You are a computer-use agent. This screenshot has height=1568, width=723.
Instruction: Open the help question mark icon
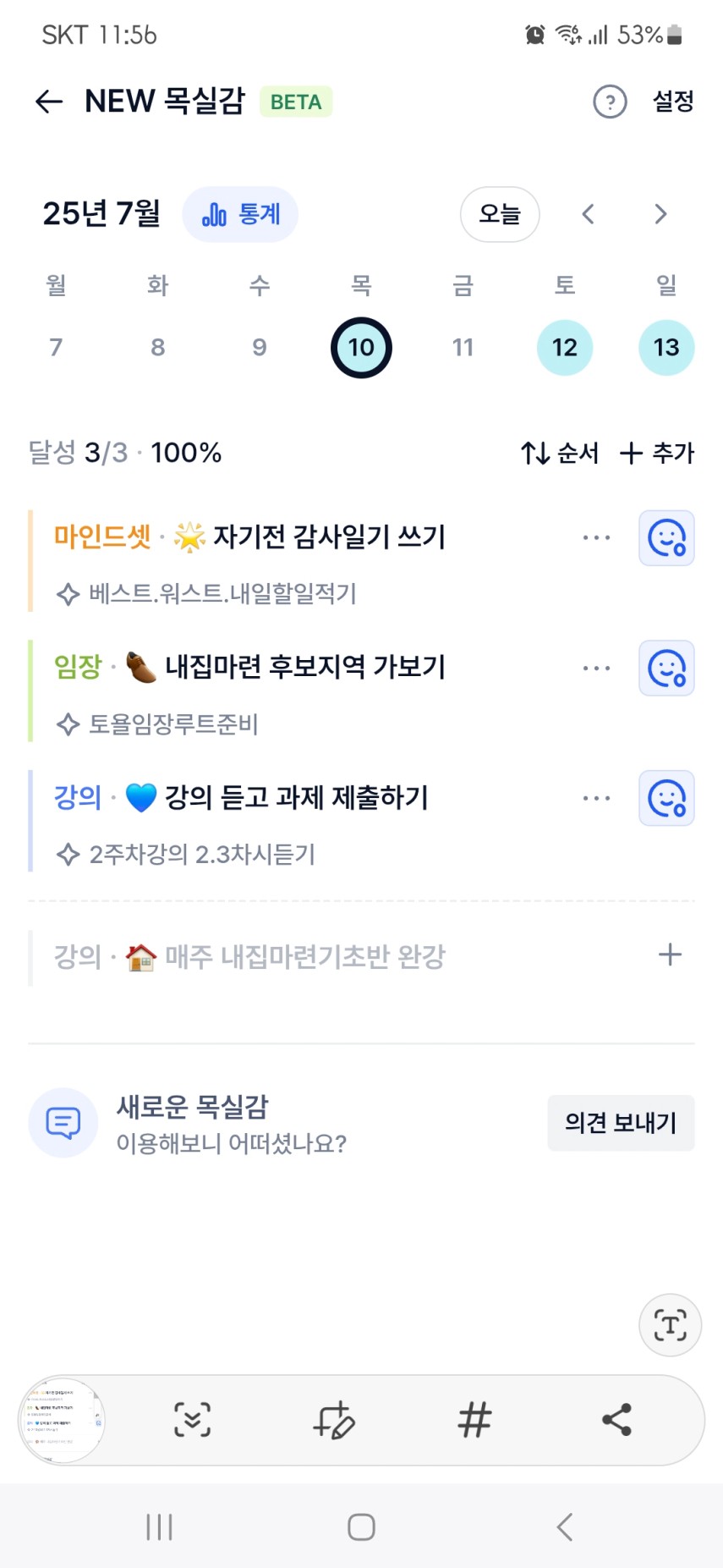click(610, 102)
